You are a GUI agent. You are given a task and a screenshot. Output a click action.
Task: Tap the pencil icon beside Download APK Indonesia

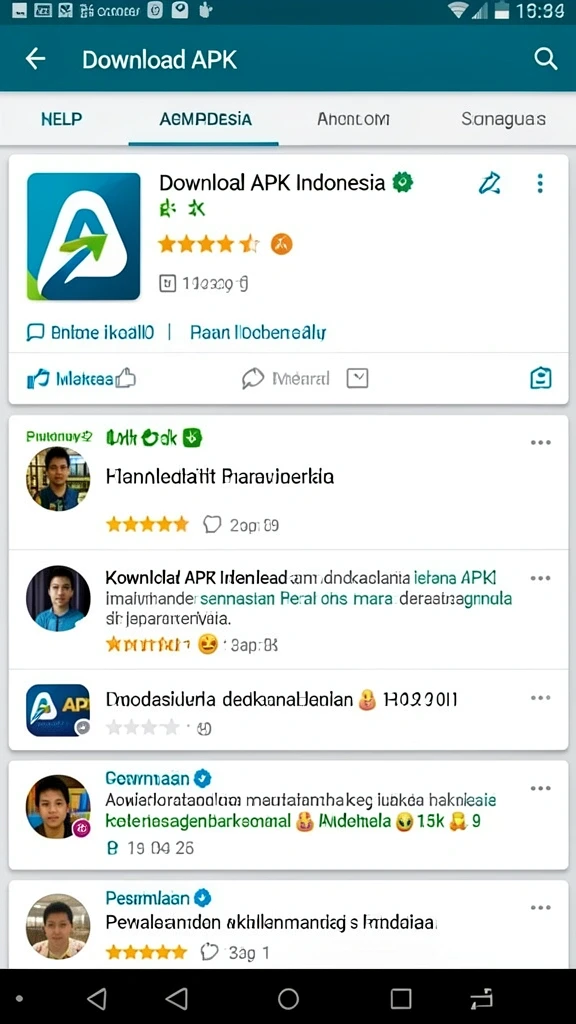(x=489, y=184)
